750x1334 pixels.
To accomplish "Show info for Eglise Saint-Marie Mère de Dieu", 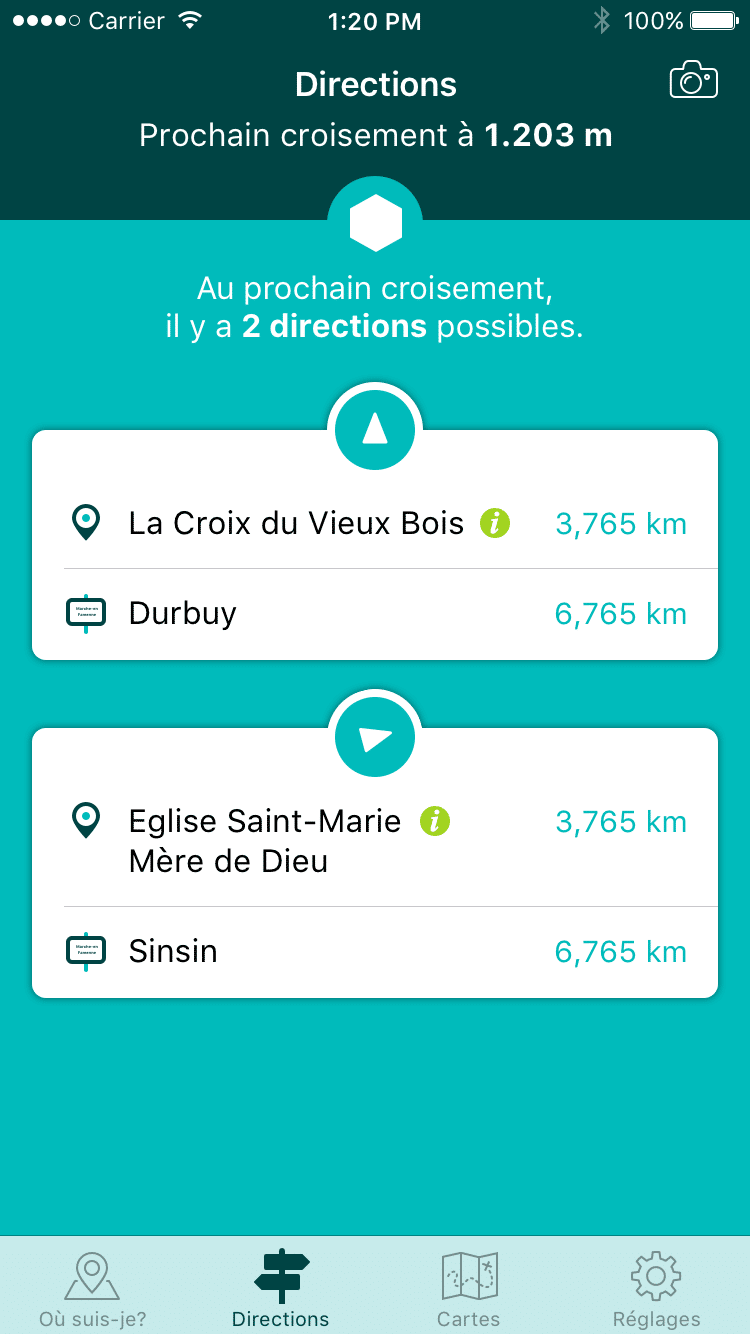I will [435, 821].
